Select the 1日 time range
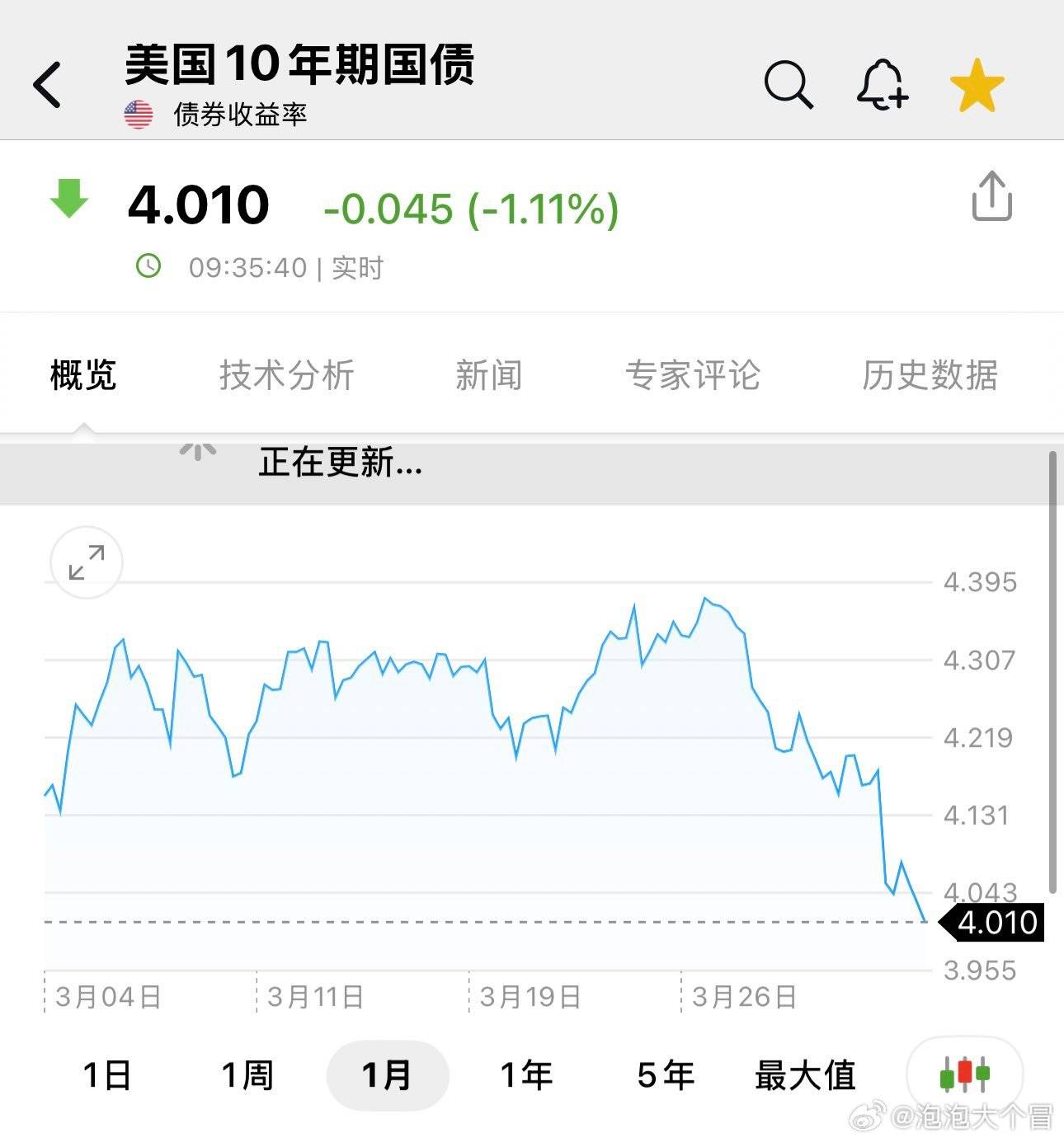The image size is (1064, 1142). click(106, 1074)
